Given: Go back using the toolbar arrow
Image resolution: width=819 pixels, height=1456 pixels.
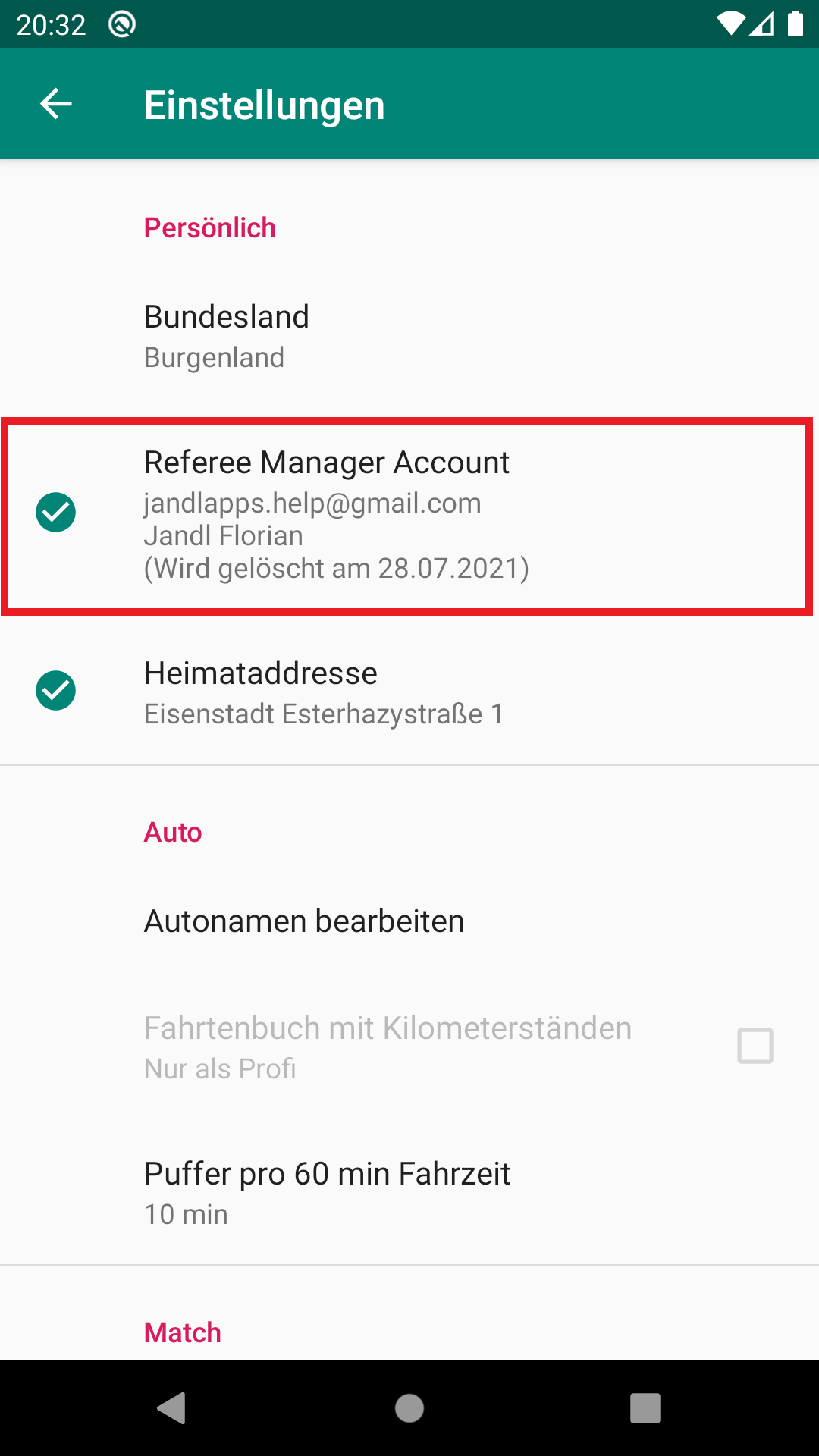Looking at the screenshot, I should (56, 104).
